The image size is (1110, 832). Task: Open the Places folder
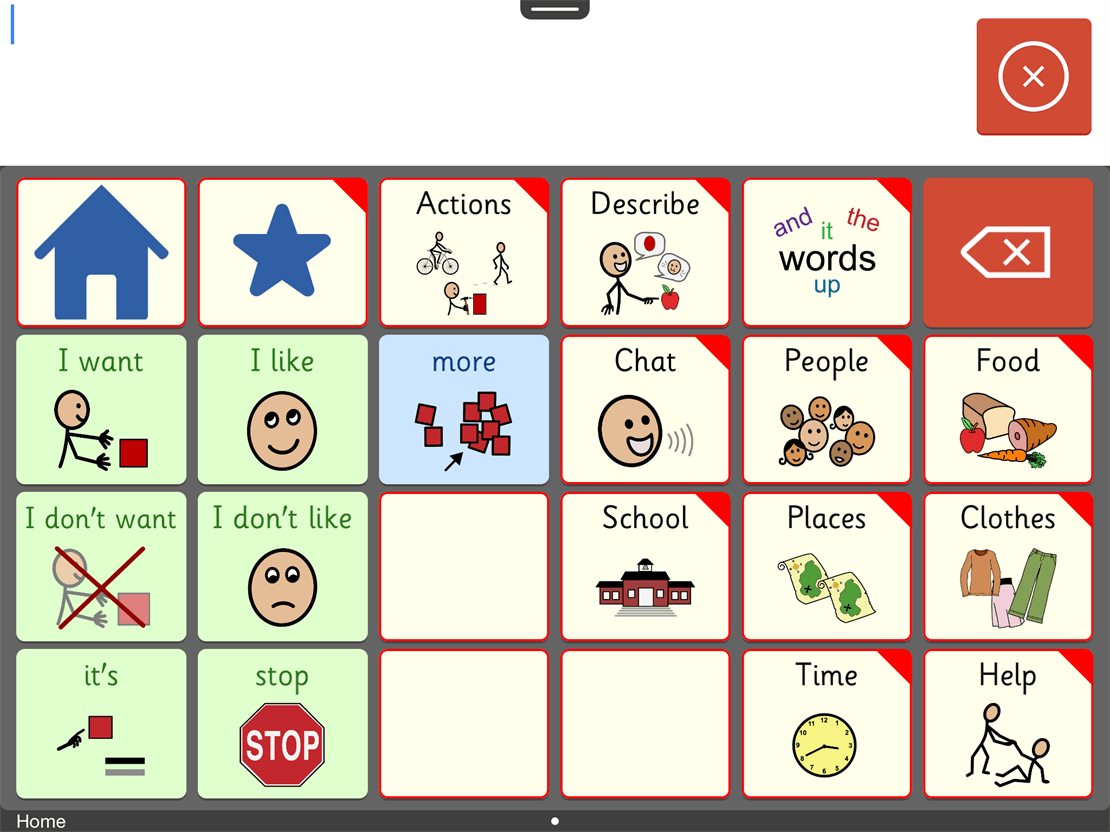click(x=826, y=566)
